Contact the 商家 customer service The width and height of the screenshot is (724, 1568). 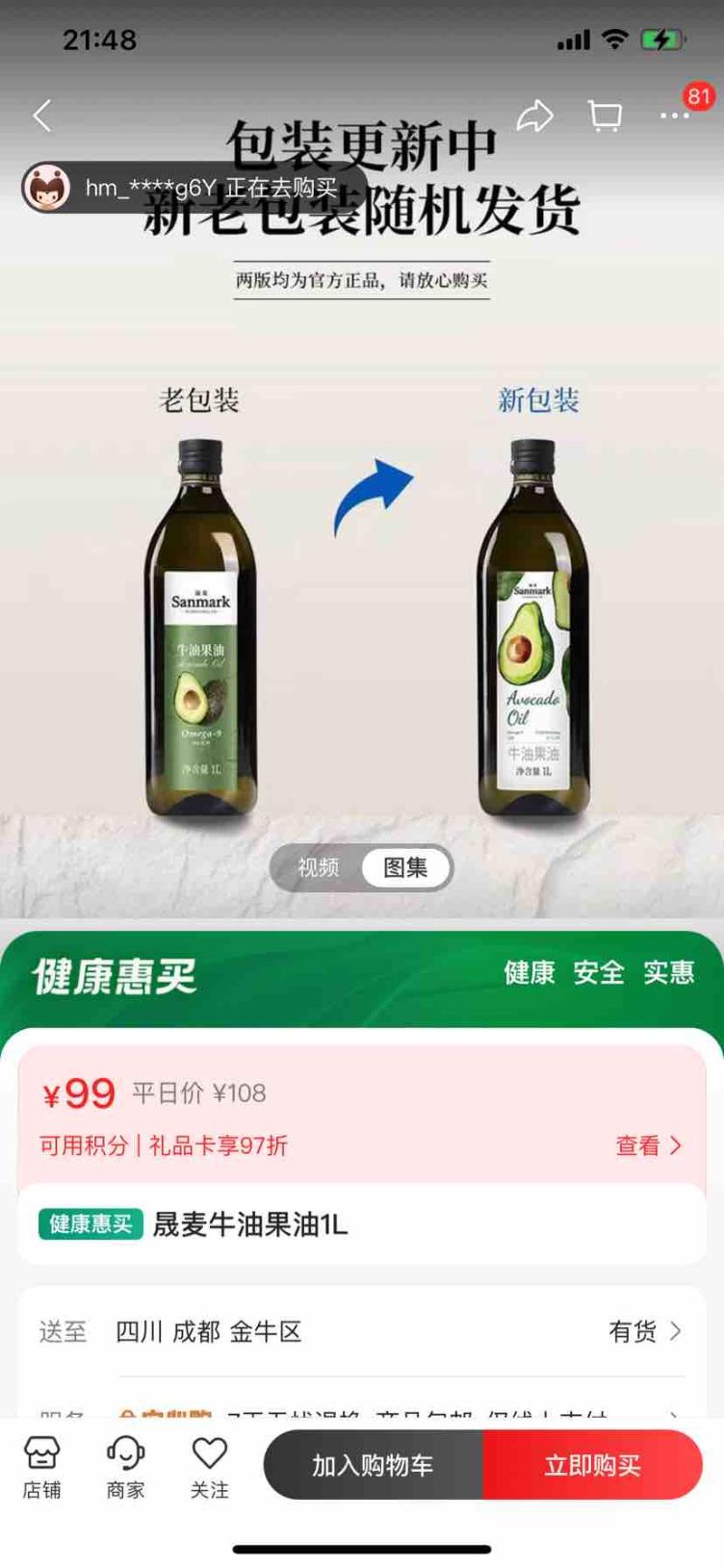[x=125, y=1467]
